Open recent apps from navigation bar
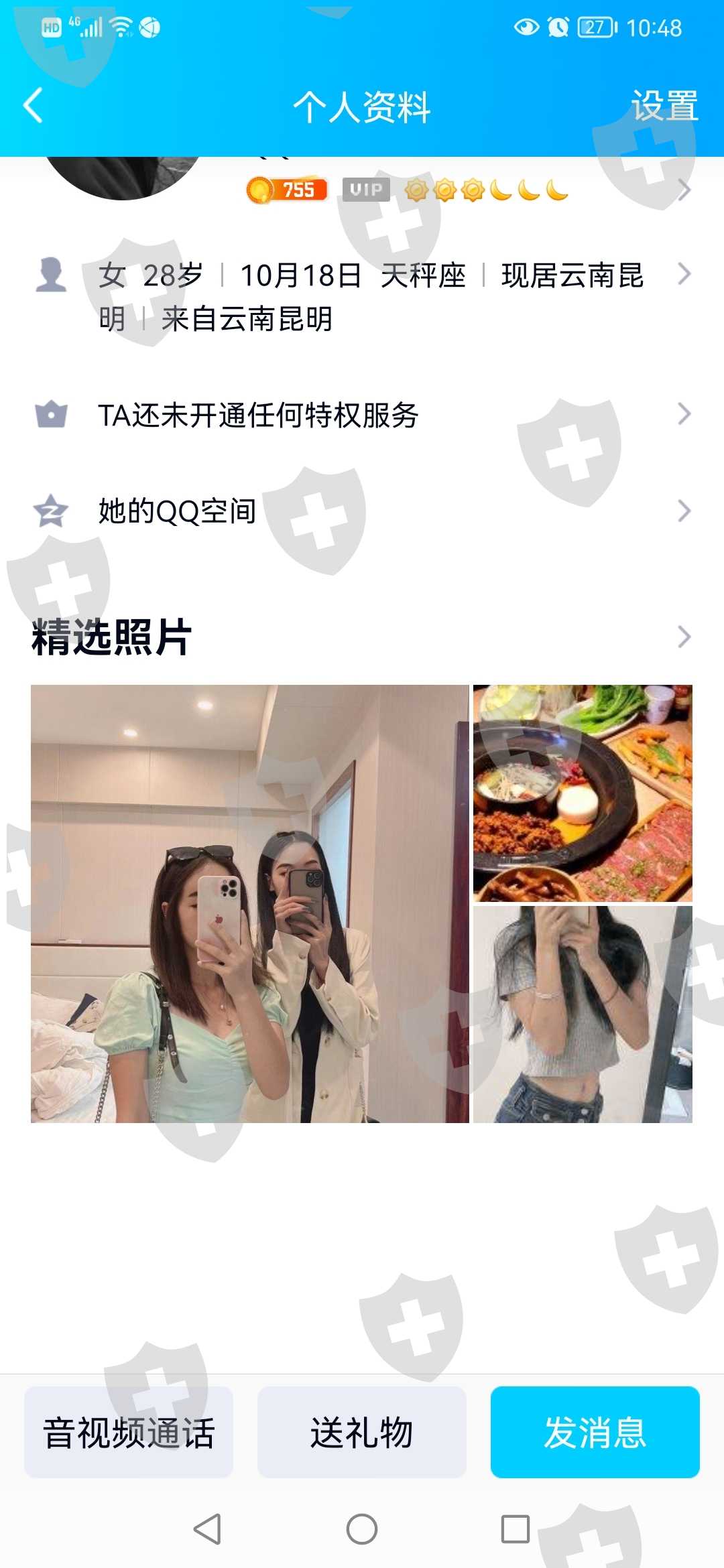Screen dimensions: 724x1568 (x=516, y=1529)
